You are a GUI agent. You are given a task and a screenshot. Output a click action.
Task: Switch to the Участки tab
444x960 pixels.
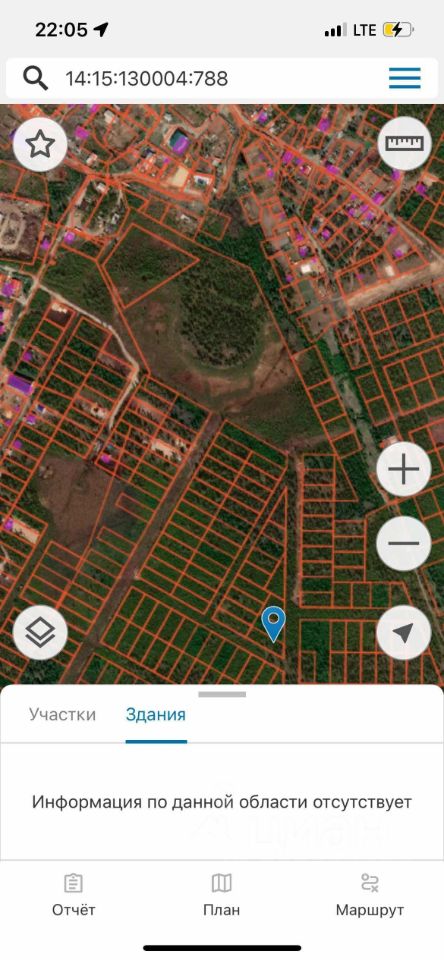point(62,714)
